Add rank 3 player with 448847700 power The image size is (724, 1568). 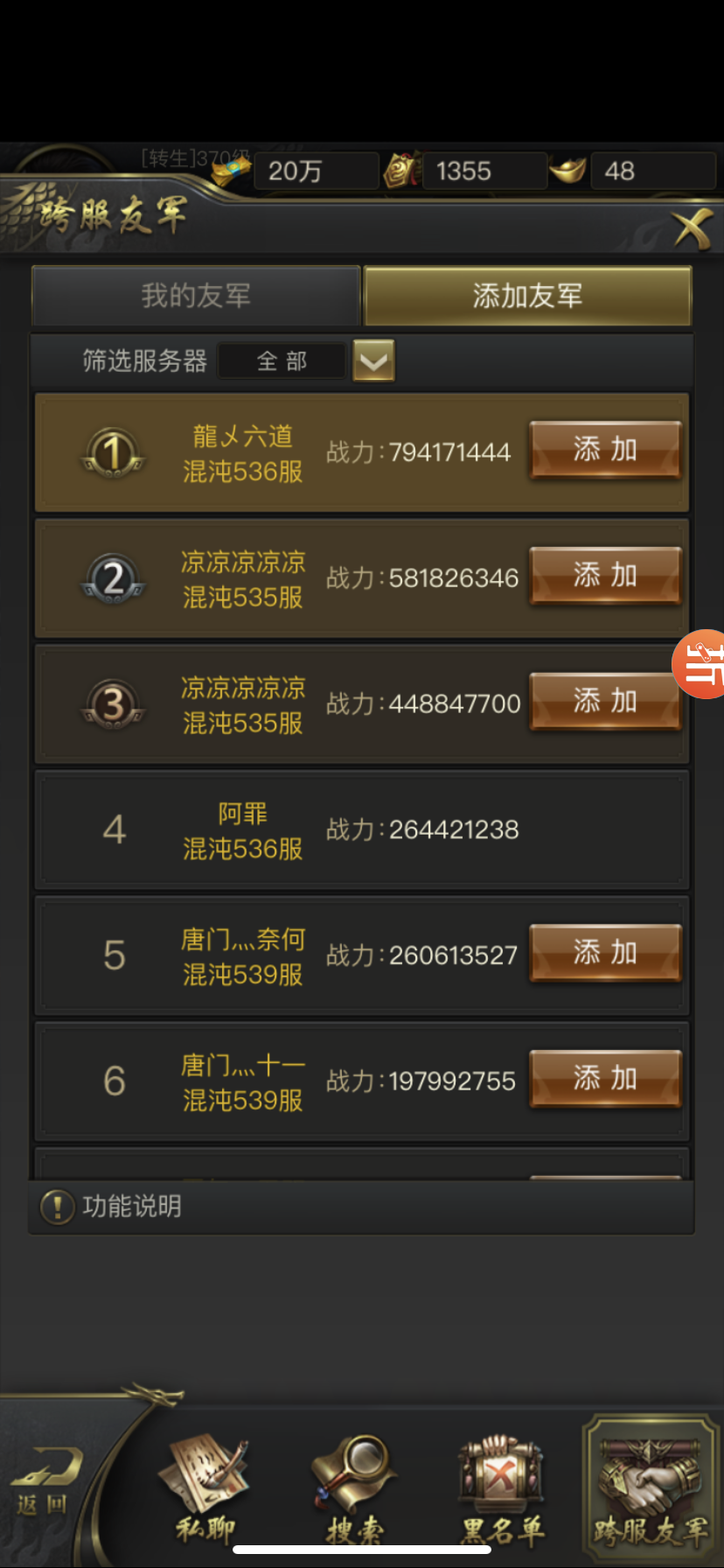click(605, 701)
